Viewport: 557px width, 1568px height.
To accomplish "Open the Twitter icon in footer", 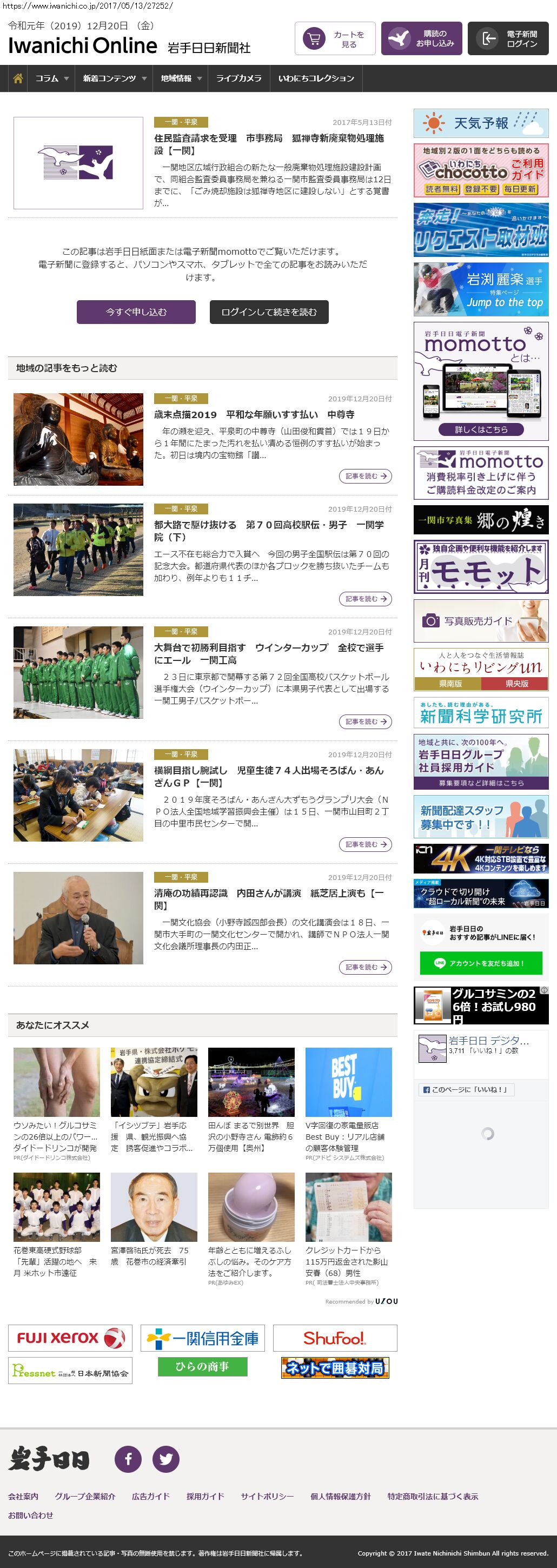I will [165, 1458].
